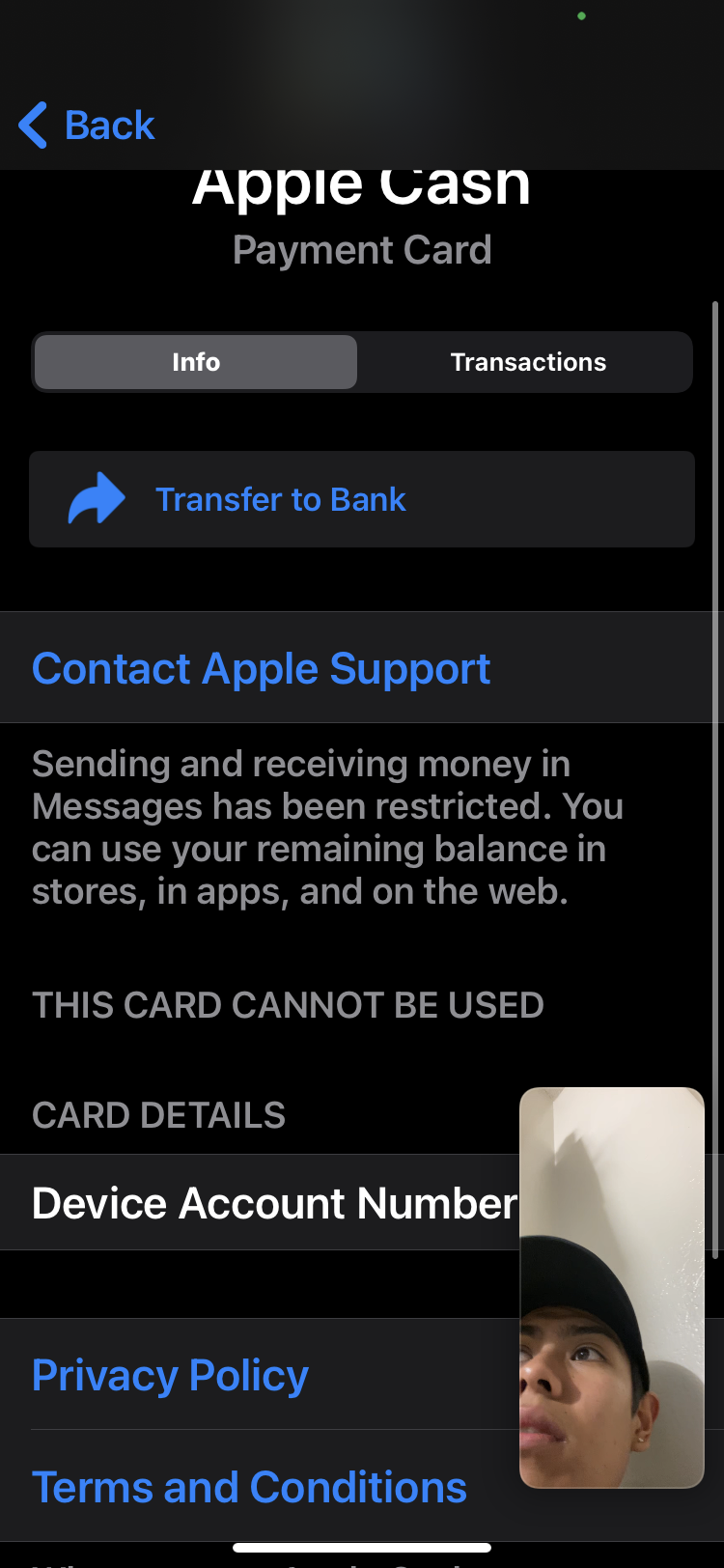View Terms and Conditions
The height and width of the screenshot is (1568, 724).
point(249,1487)
